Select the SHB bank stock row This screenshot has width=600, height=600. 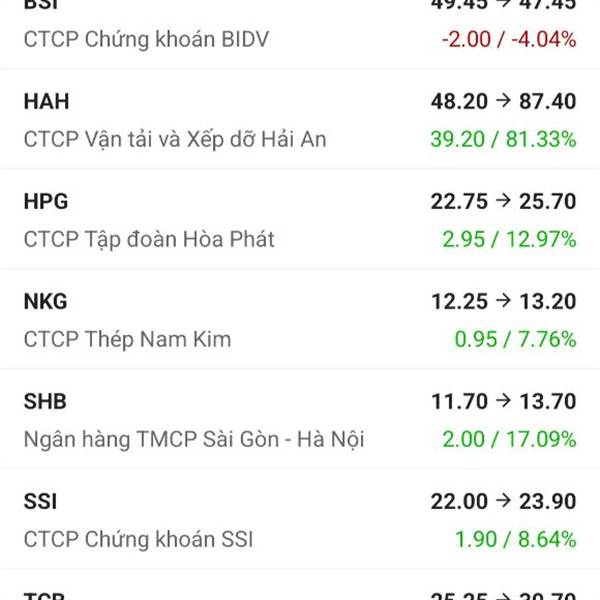click(x=300, y=420)
